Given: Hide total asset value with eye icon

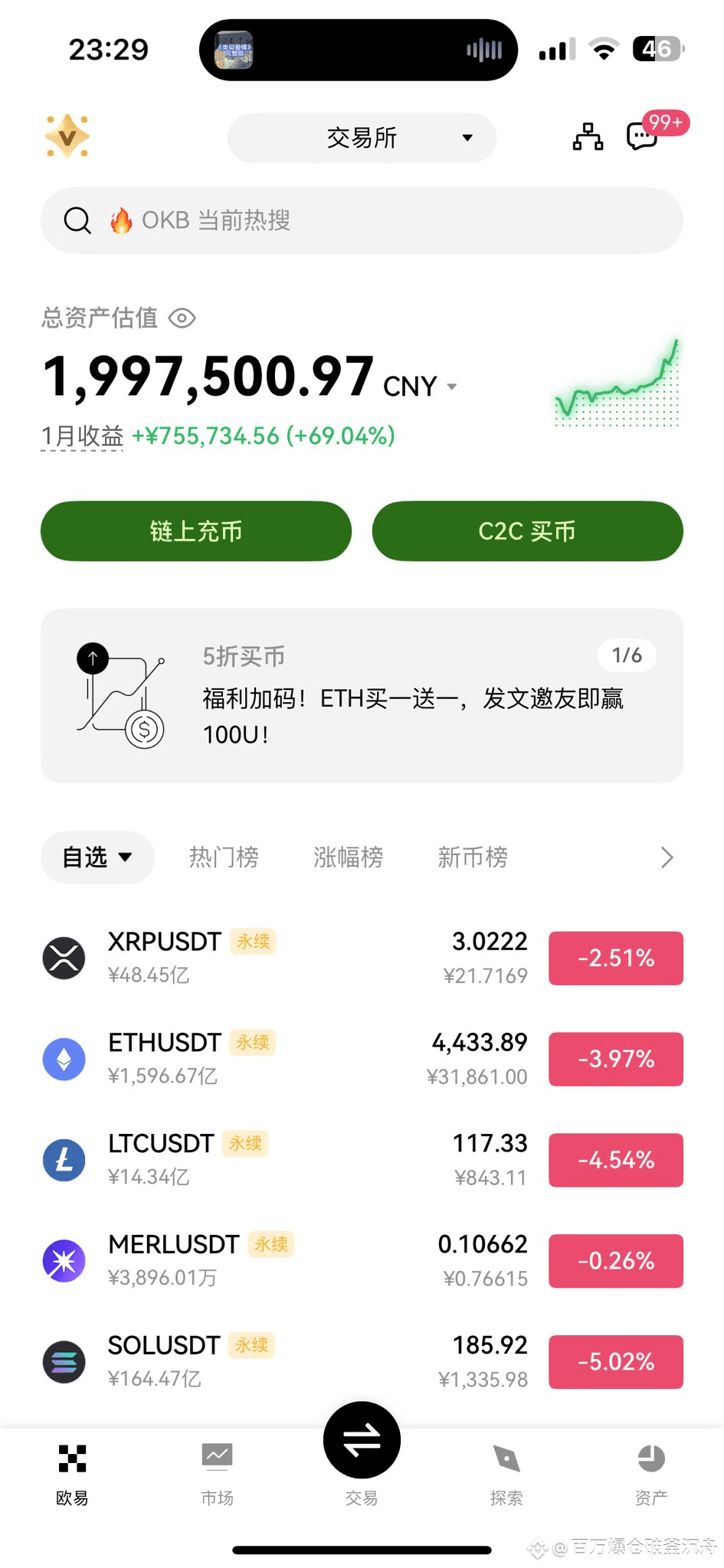Looking at the screenshot, I should (182, 318).
